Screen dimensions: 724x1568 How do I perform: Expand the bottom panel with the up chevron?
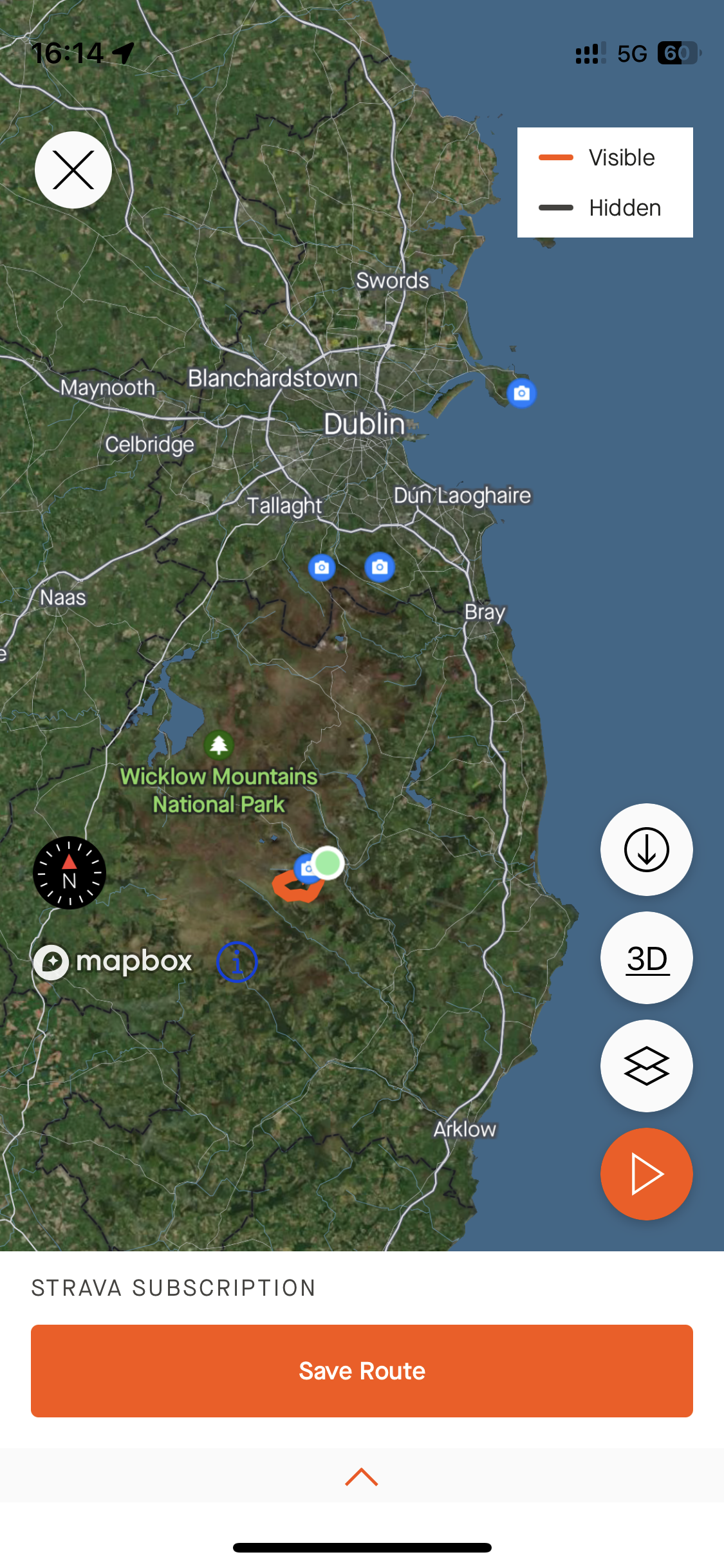click(362, 1477)
